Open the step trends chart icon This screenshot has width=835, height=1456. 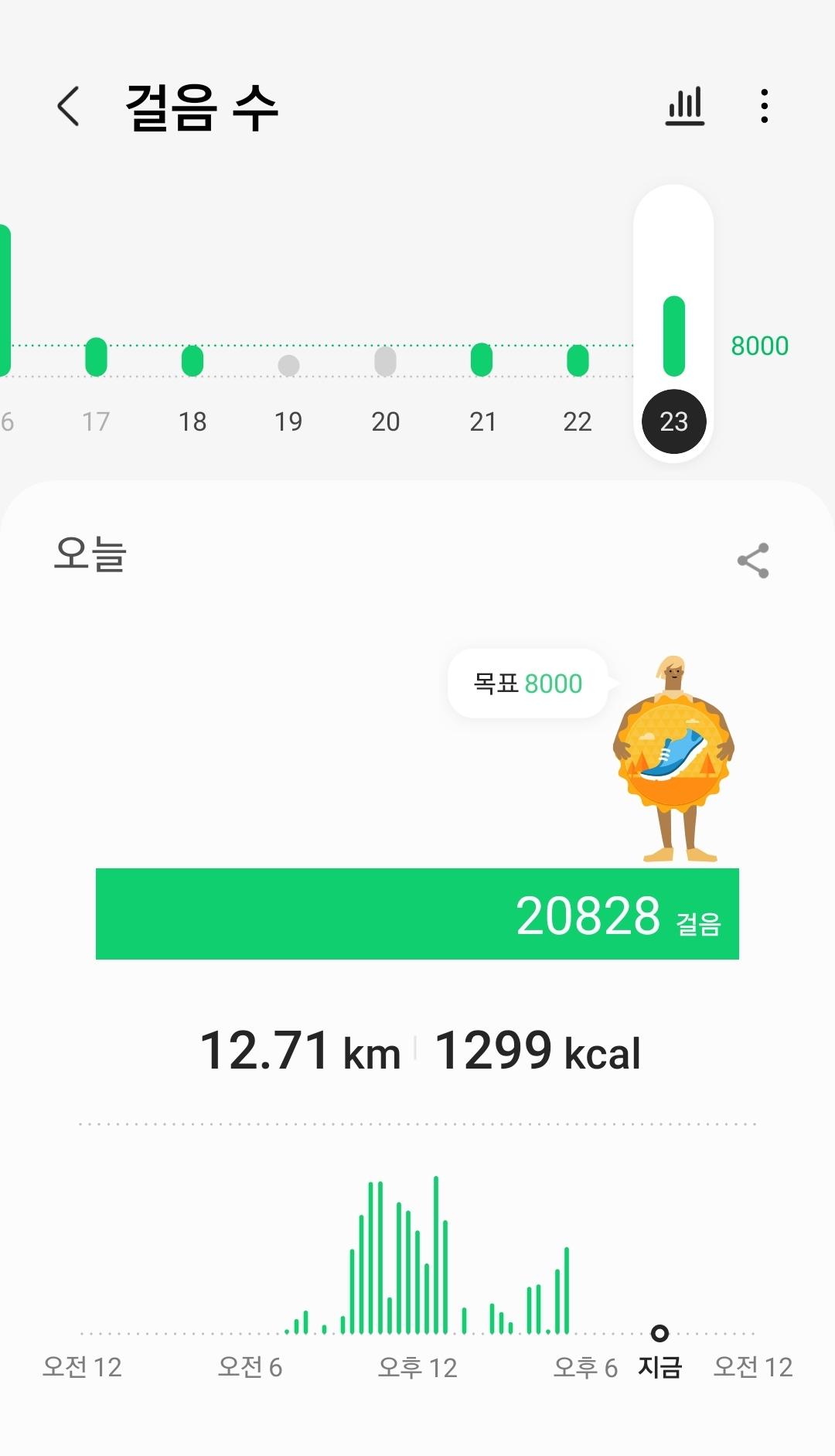pyautogui.click(x=685, y=106)
